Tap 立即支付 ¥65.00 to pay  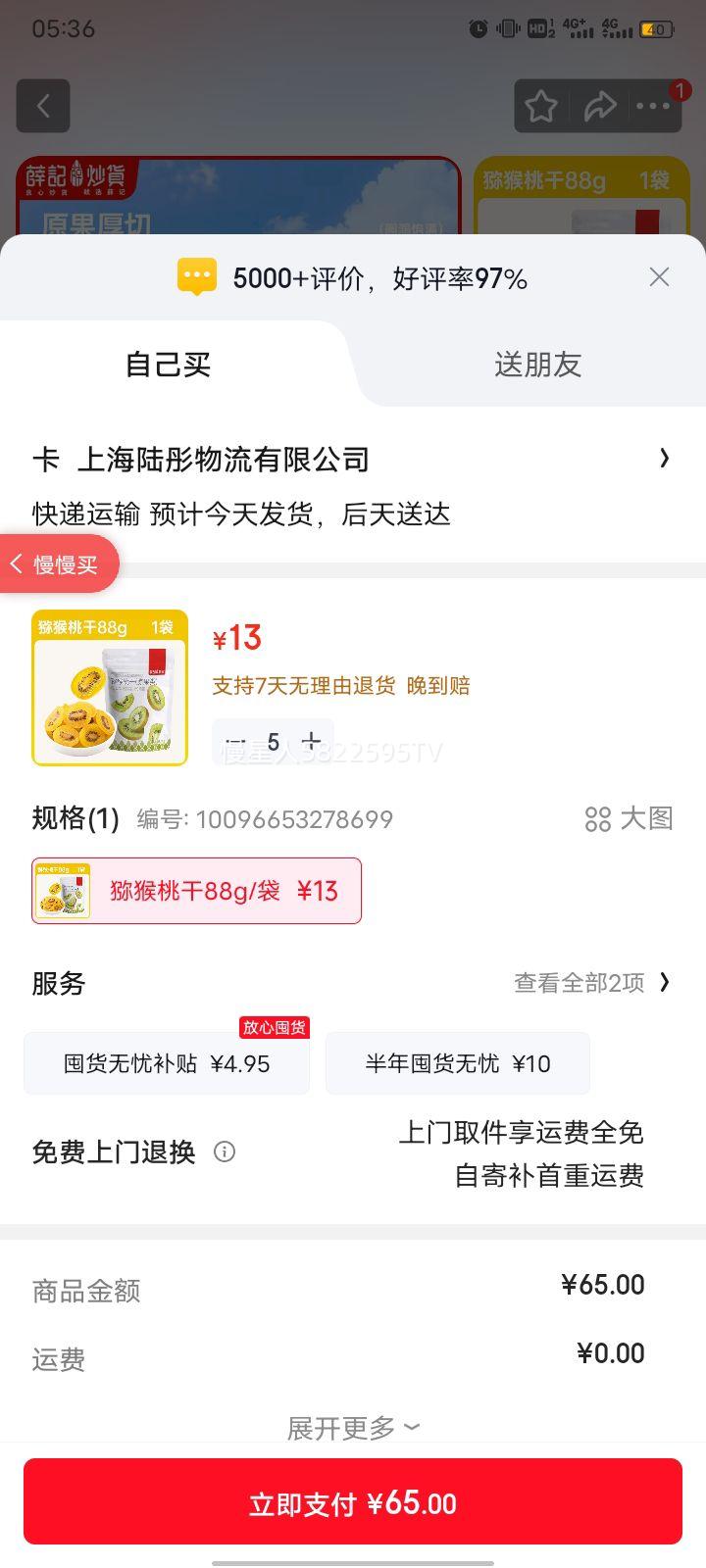pyautogui.click(x=353, y=1501)
